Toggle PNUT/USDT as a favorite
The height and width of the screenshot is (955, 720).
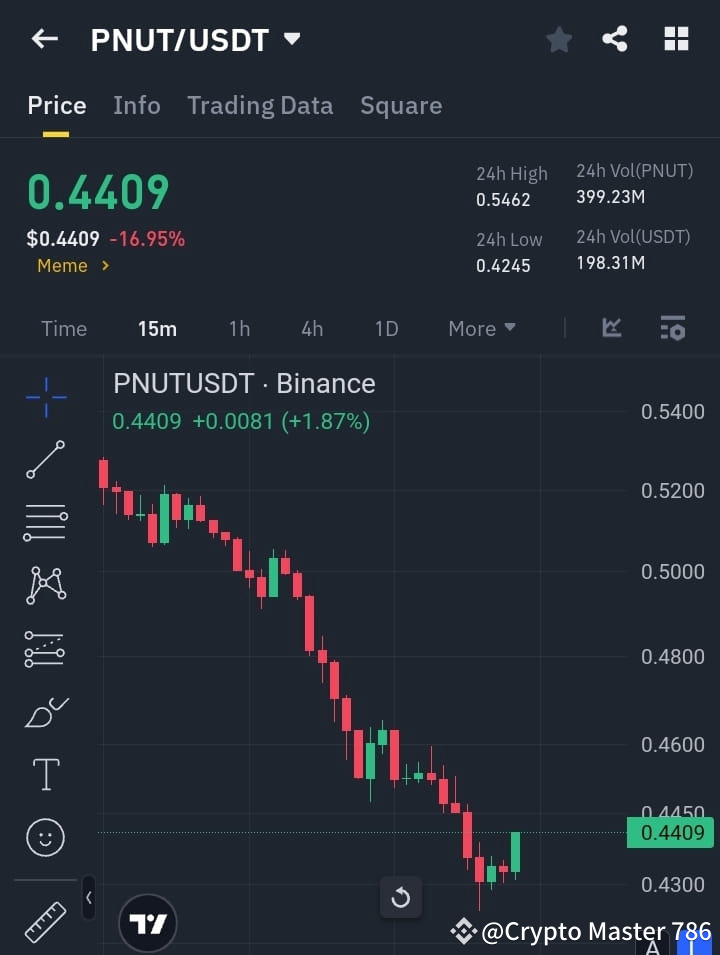click(558, 38)
